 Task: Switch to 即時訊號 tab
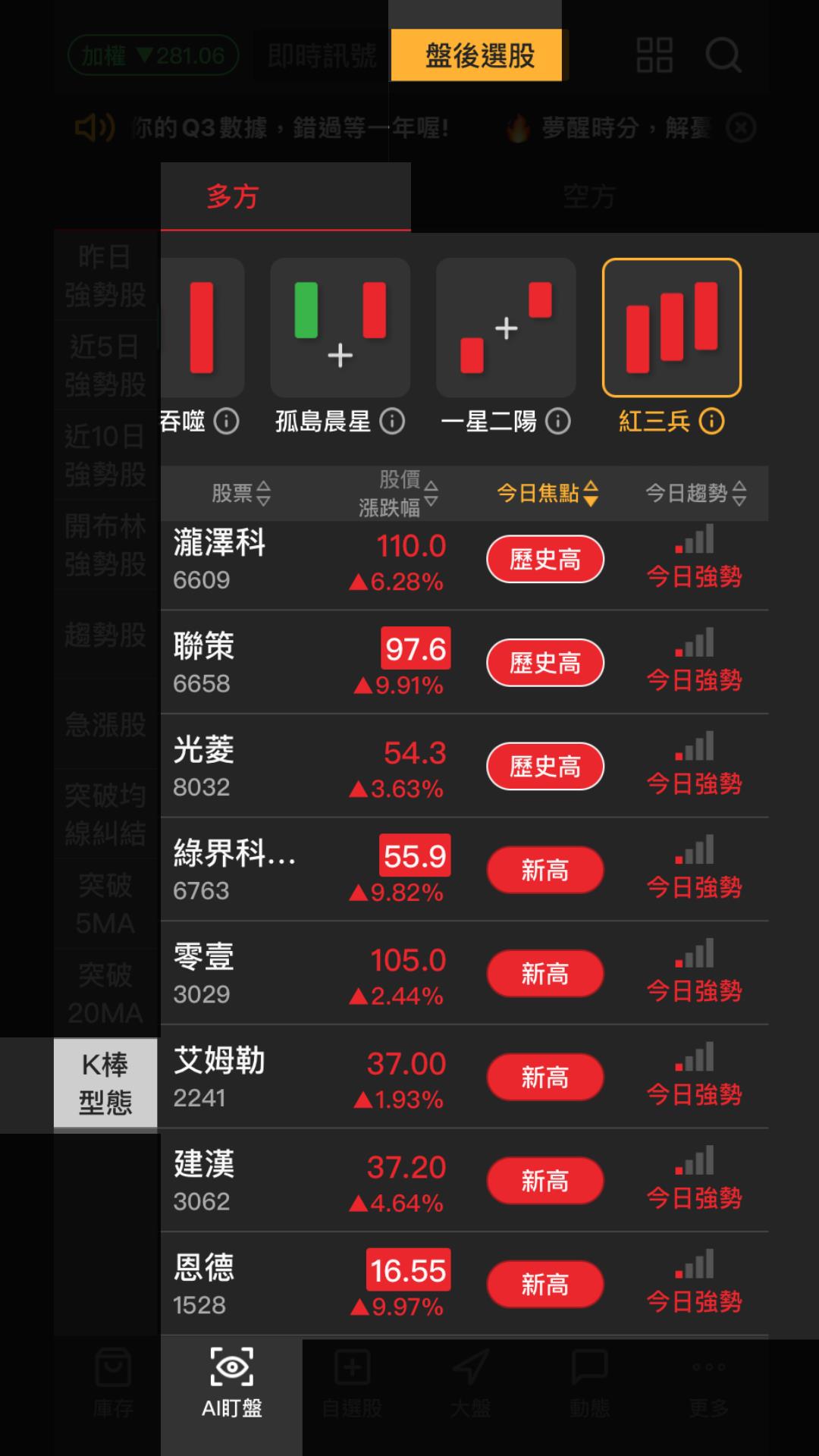[322, 55]
